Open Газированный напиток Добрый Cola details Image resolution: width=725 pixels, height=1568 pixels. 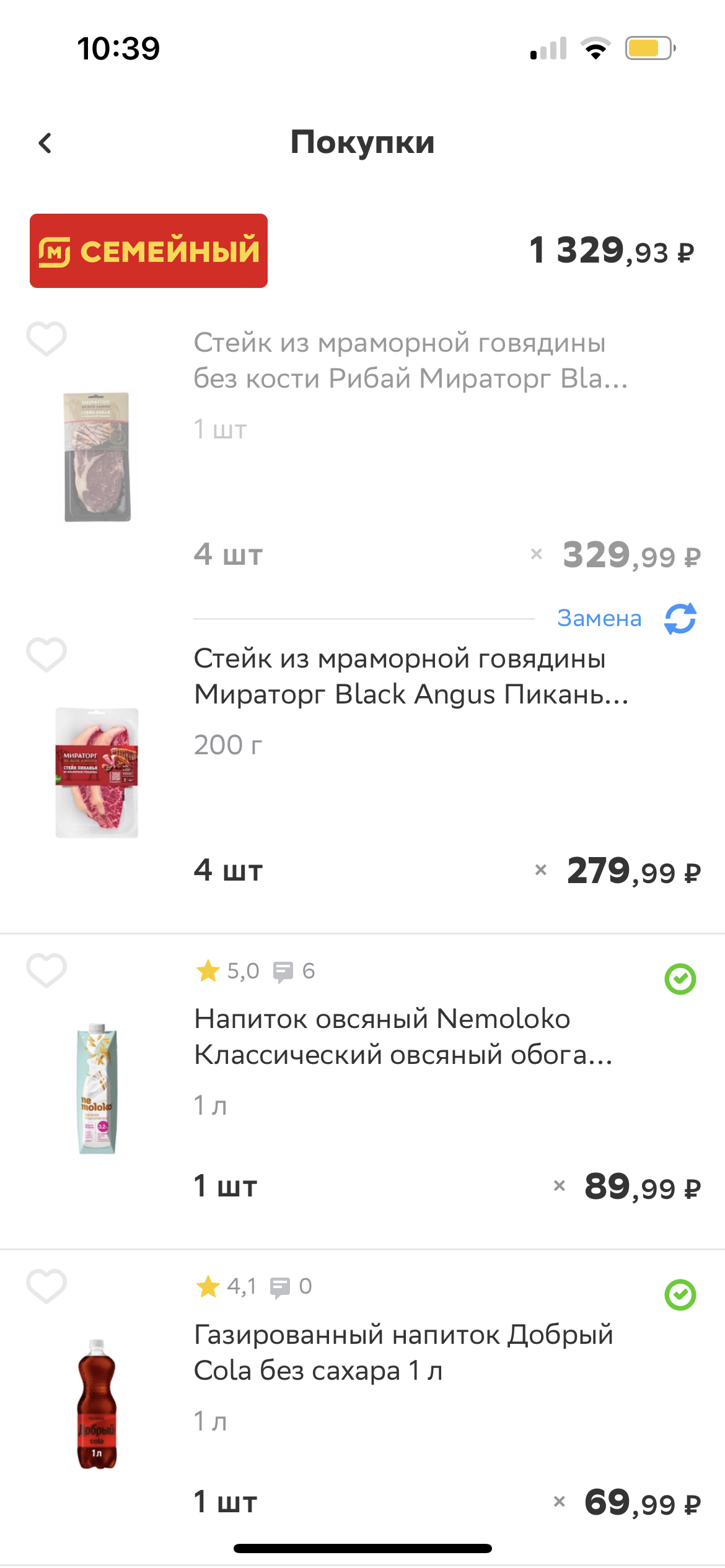(403, 1352)
